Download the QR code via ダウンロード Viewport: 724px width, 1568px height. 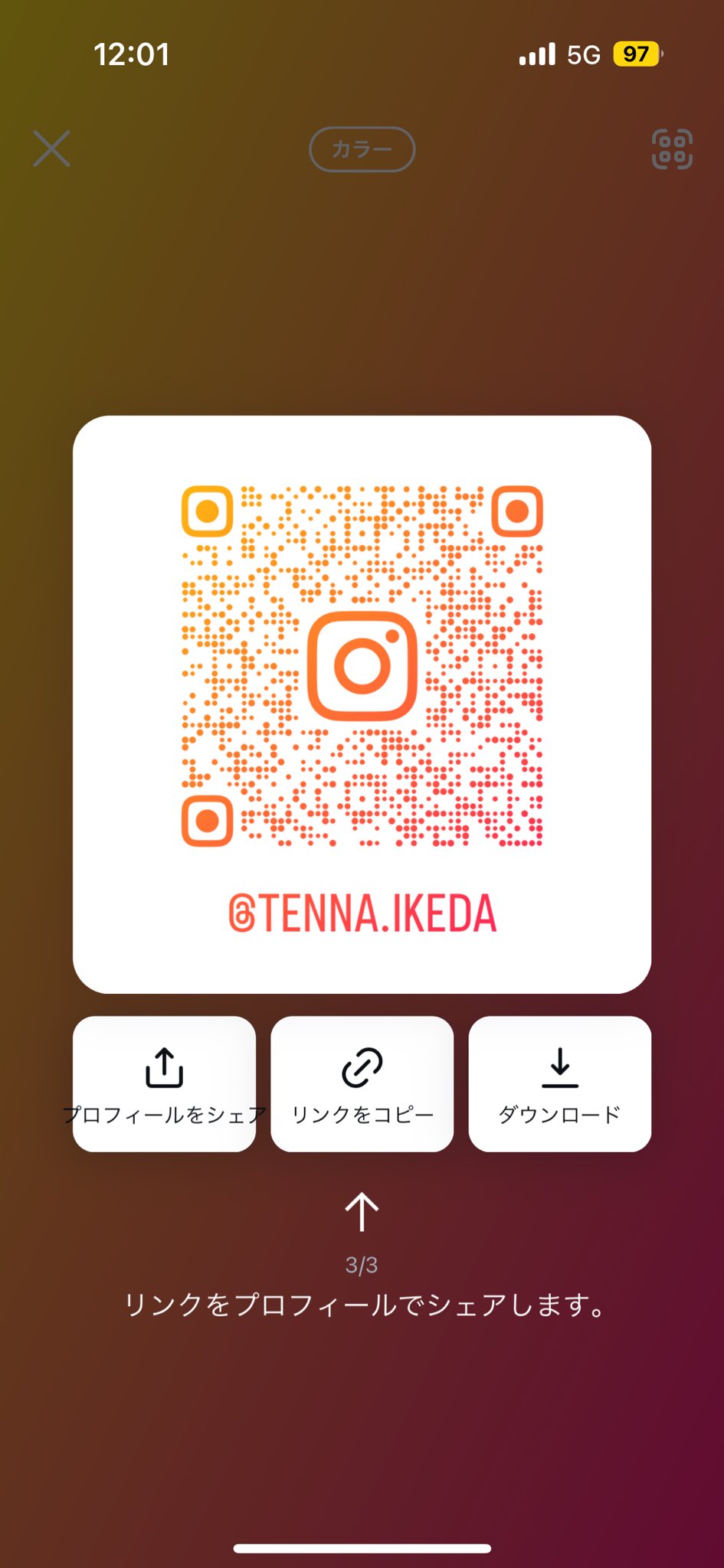560,1083
